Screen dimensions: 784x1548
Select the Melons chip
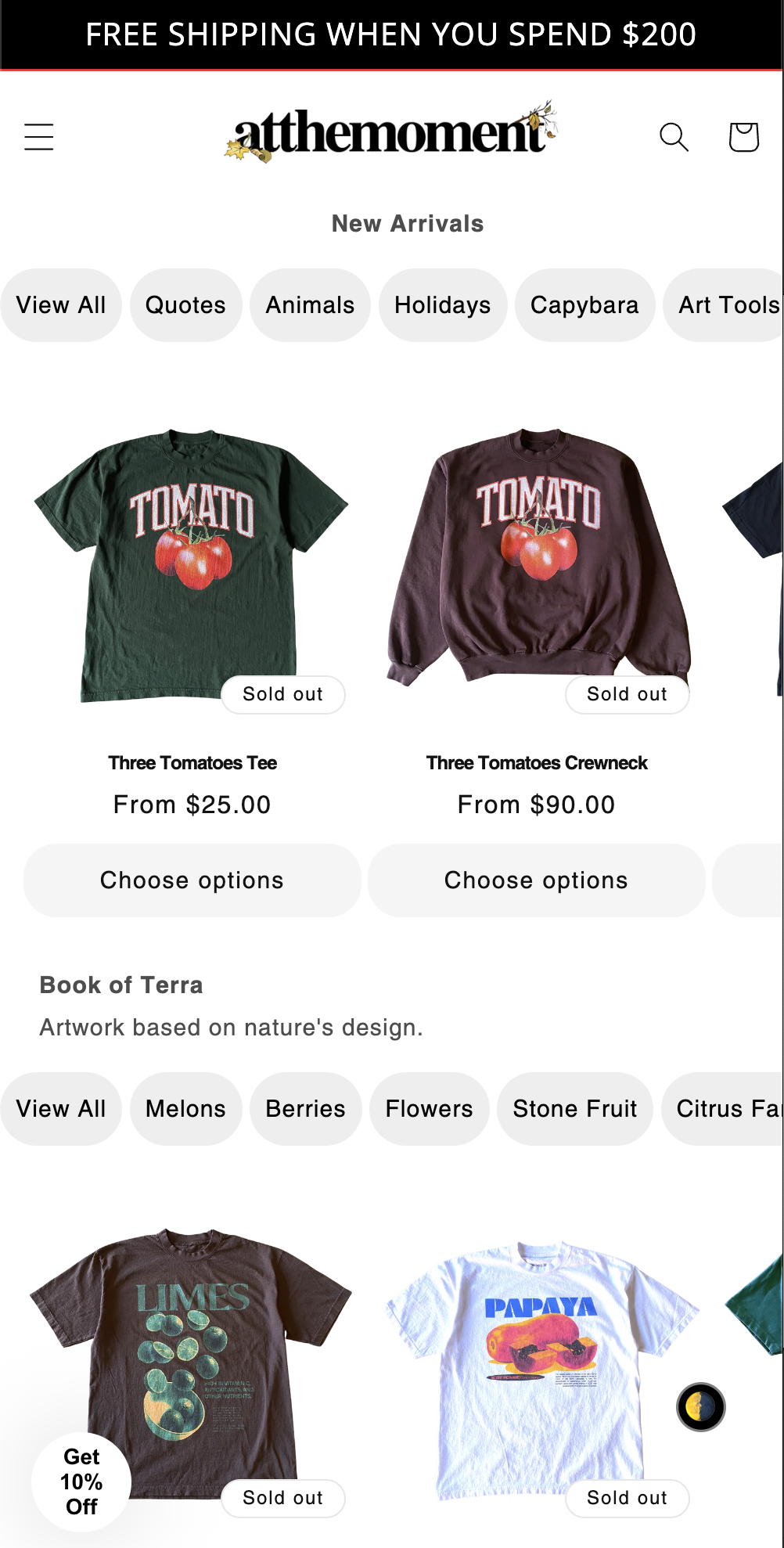coord(185,1109)
